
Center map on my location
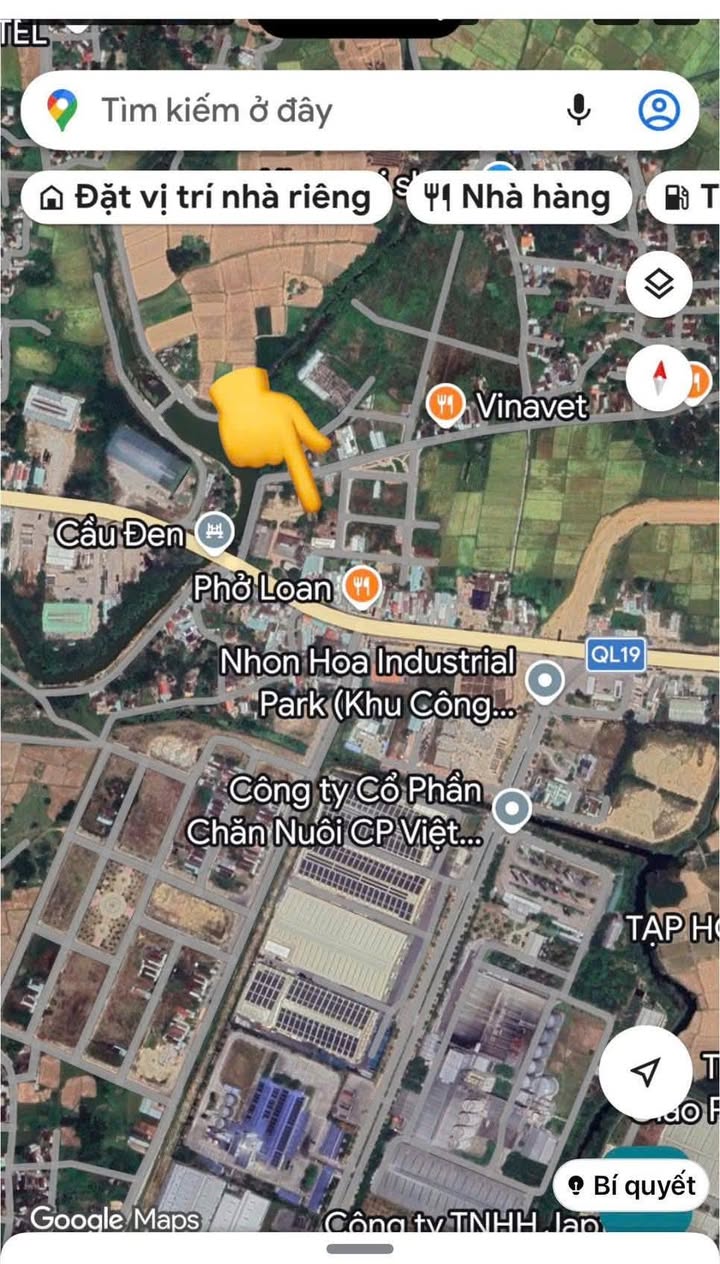[646, 1073]
